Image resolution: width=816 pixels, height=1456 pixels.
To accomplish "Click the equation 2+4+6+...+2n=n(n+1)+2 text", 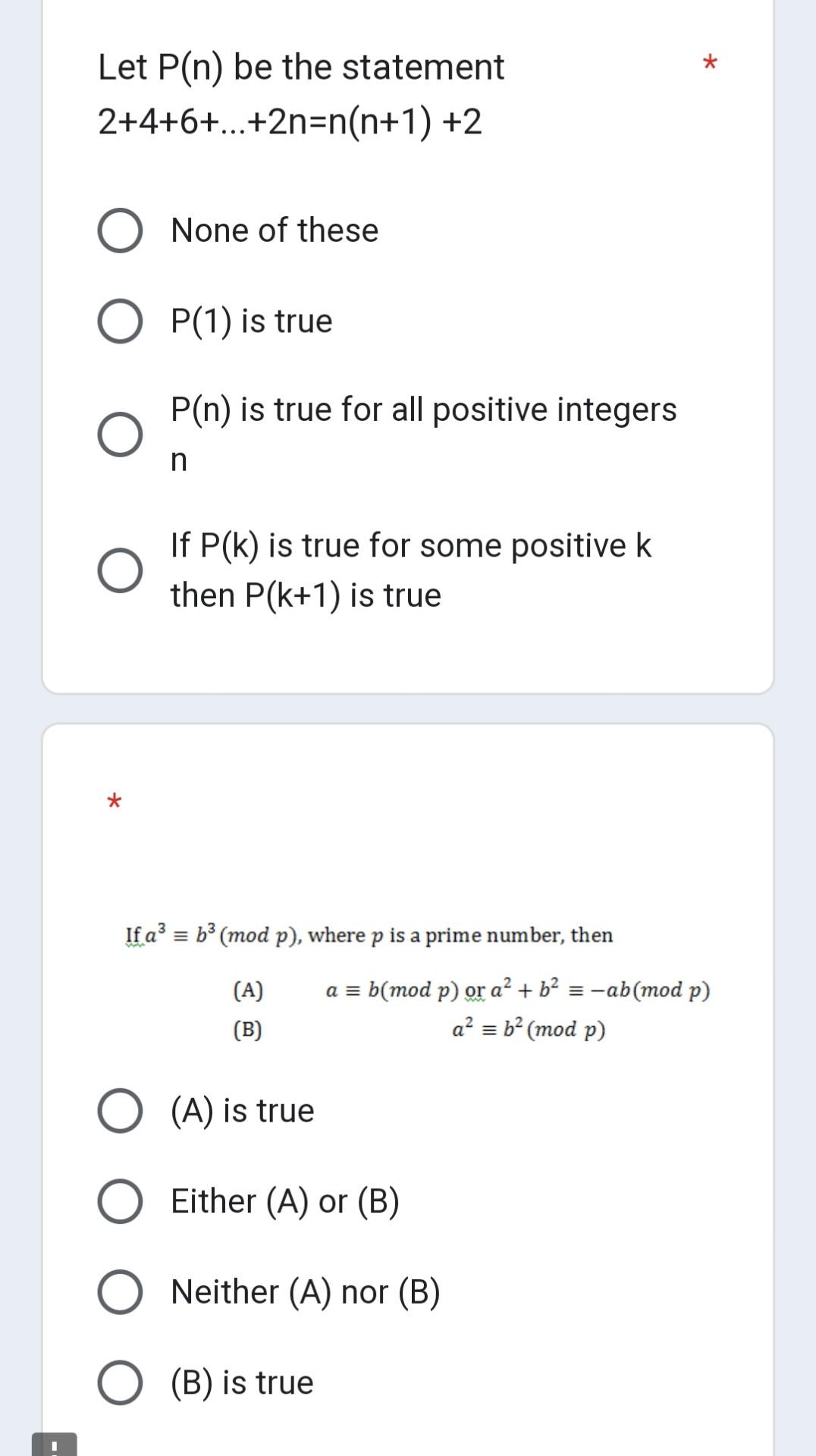I will (x=289, y=121).
